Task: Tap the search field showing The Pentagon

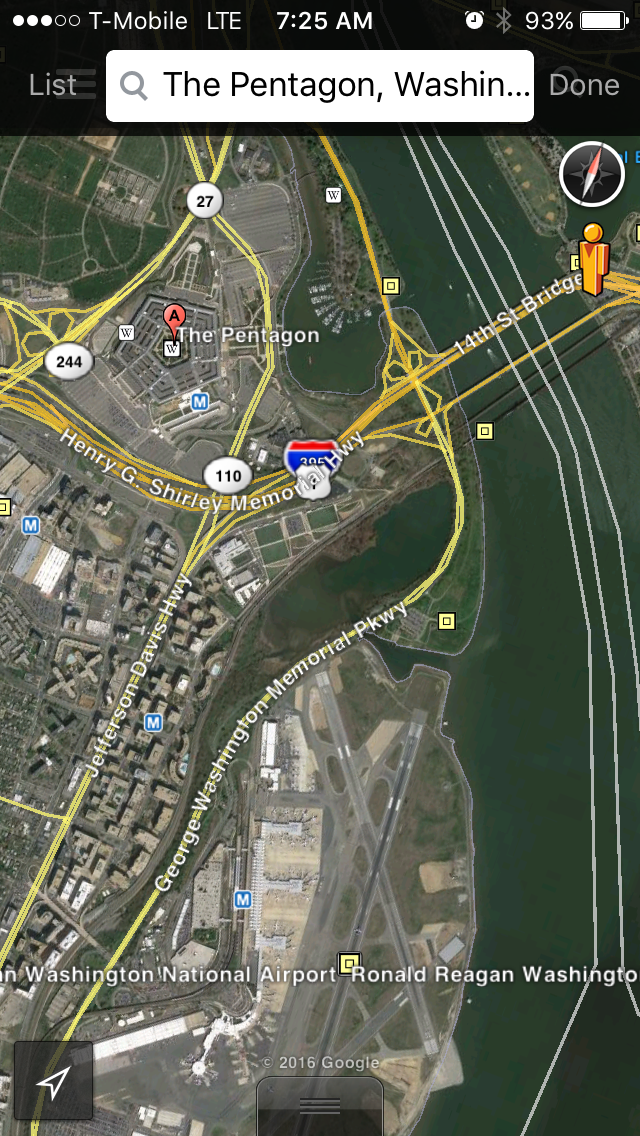Action: (320, 85)
